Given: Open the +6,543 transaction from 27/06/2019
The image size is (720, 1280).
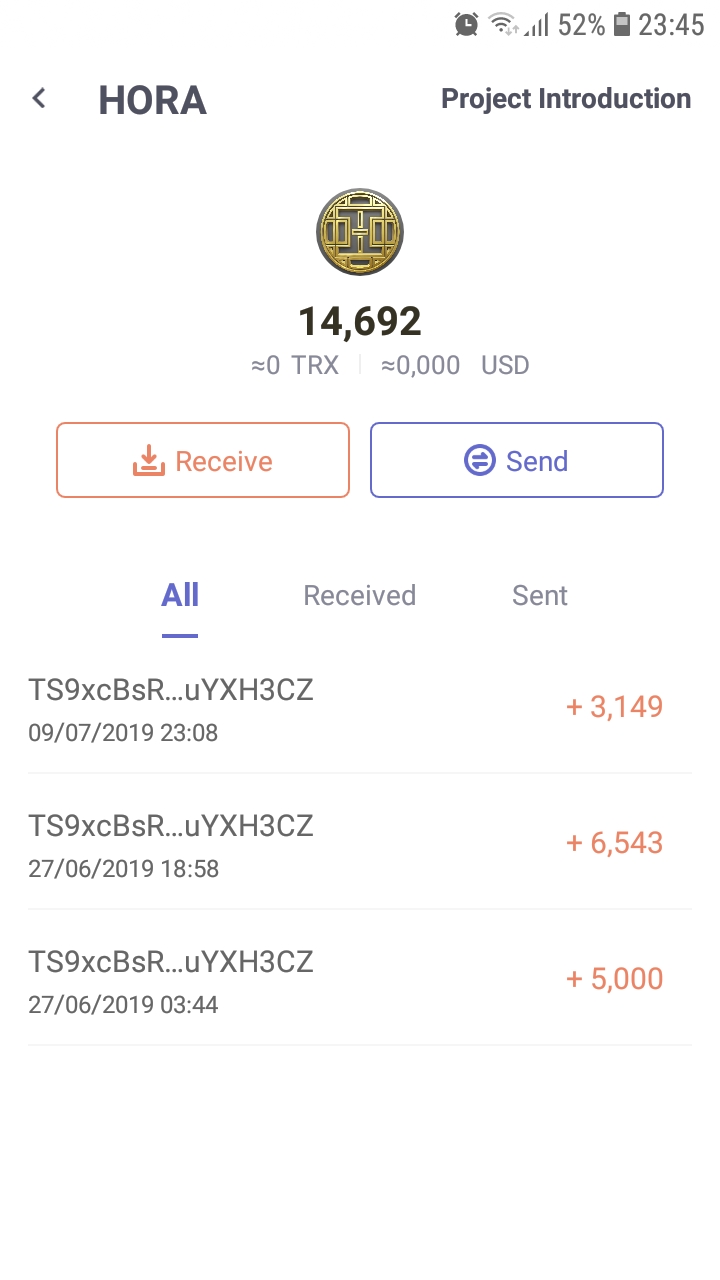Looking at the screenshot, I should tap(360, 843).
